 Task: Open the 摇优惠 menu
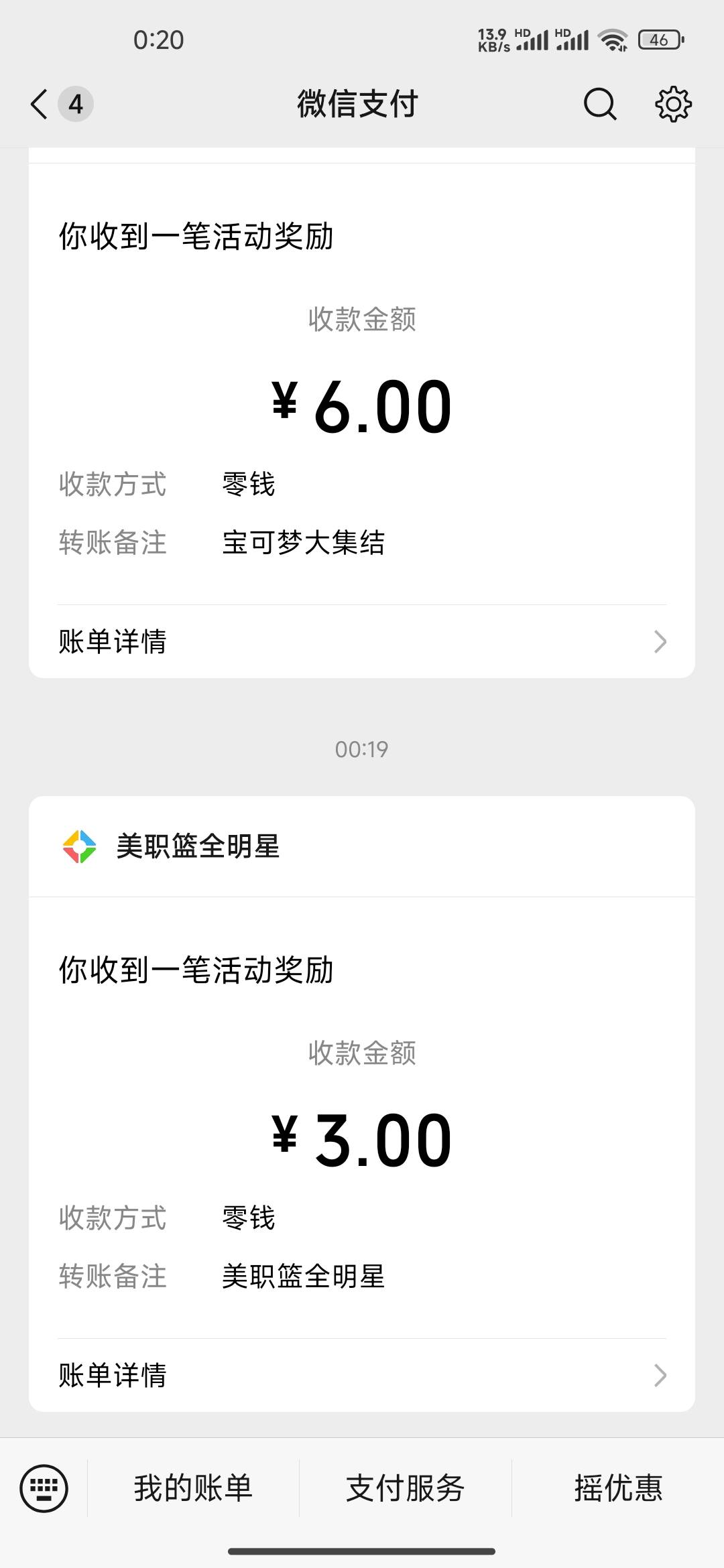point(618,1488)
